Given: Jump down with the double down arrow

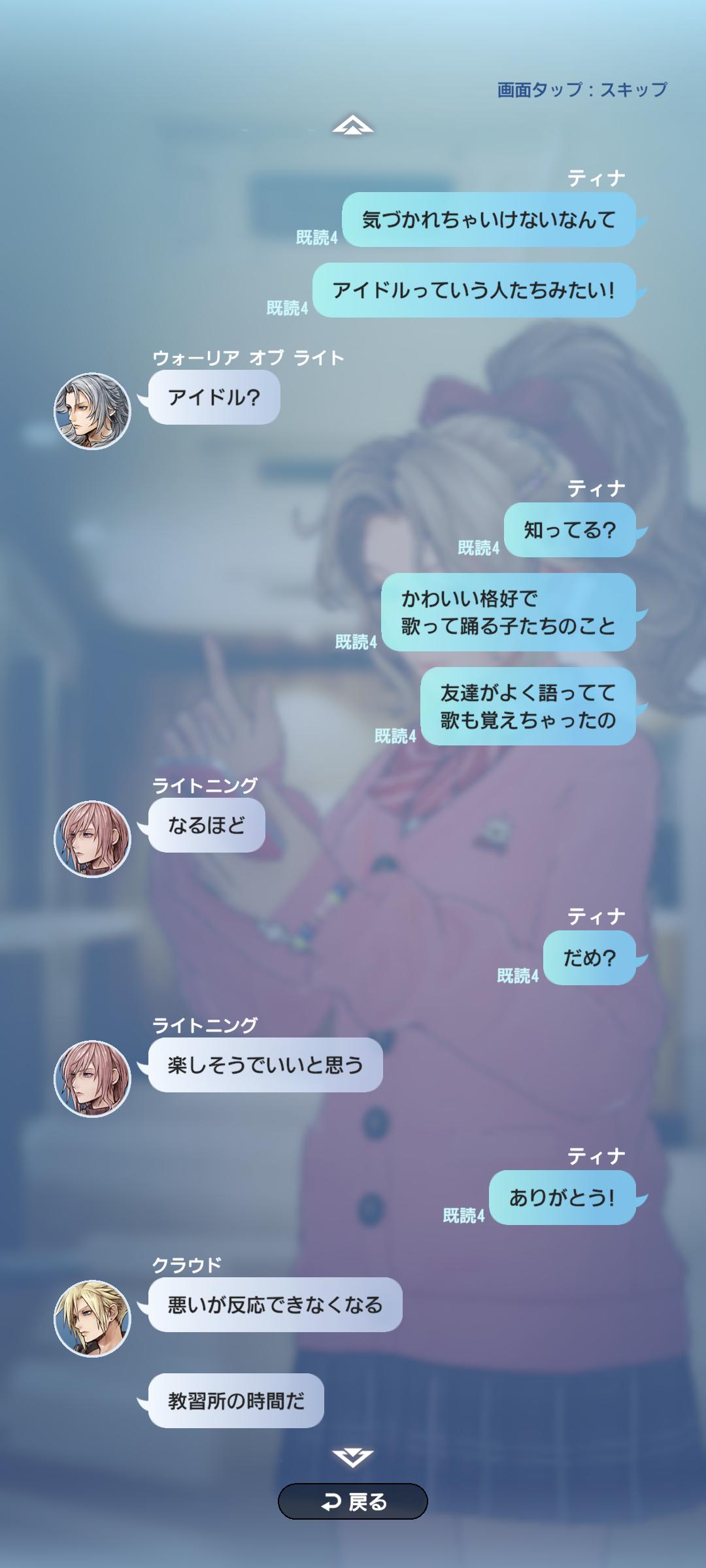Looking at the screenshot, I should click(x=353, y=1457).
